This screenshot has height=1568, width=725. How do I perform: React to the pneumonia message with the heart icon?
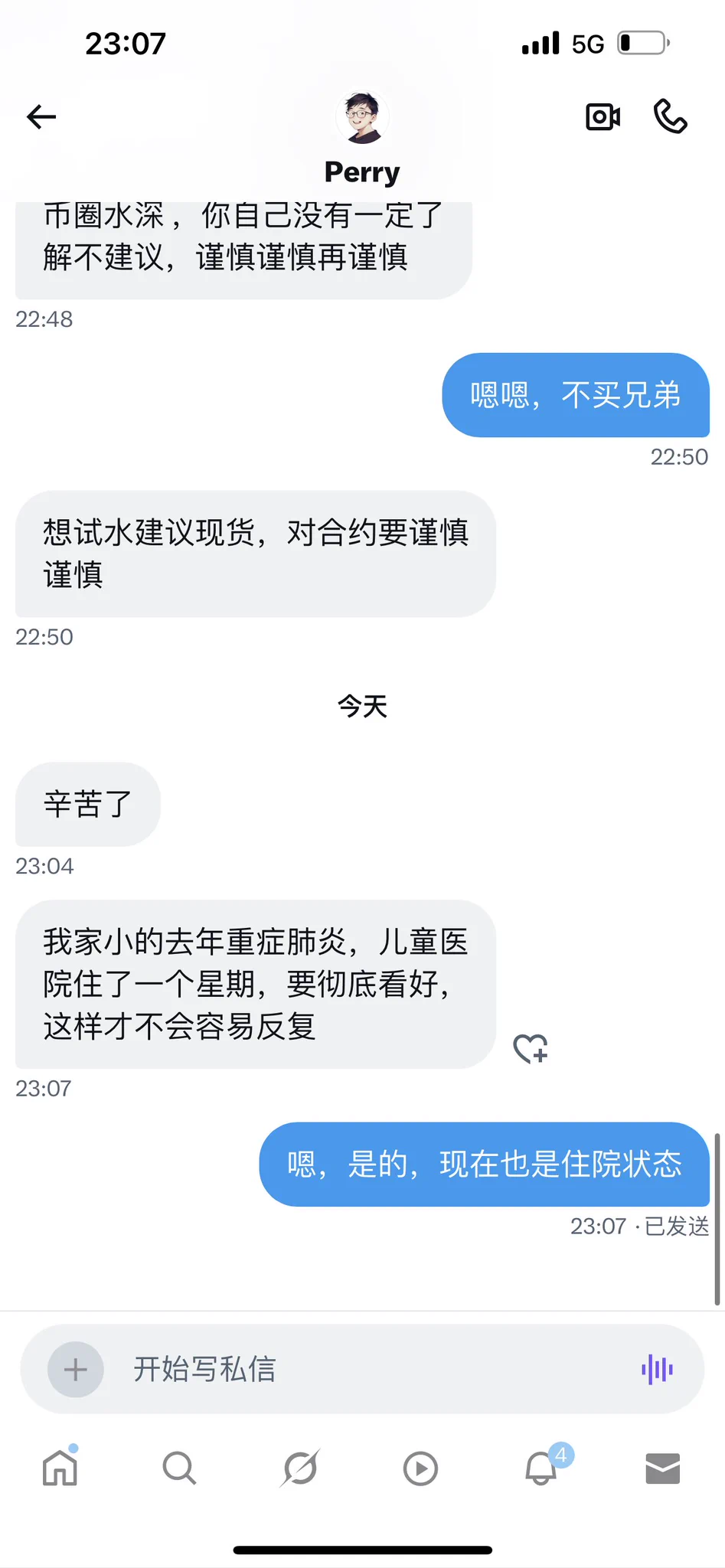(x=530, y=1048)
